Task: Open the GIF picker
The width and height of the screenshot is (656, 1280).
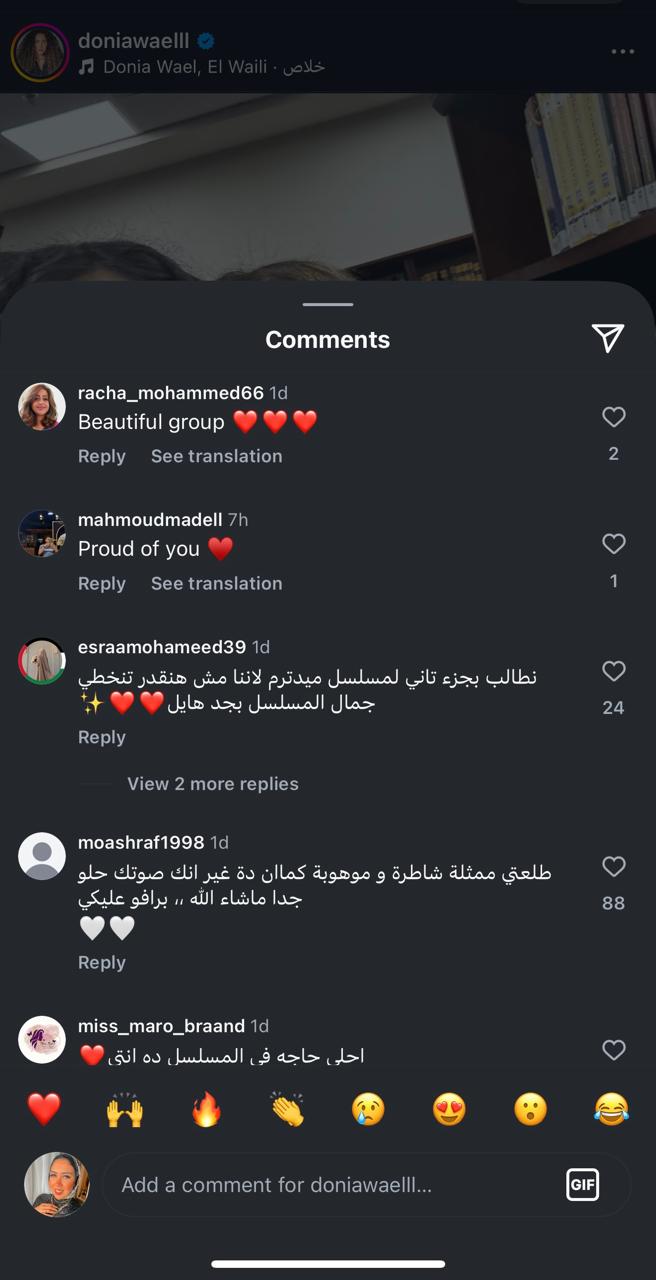Action: (582, 1185)
